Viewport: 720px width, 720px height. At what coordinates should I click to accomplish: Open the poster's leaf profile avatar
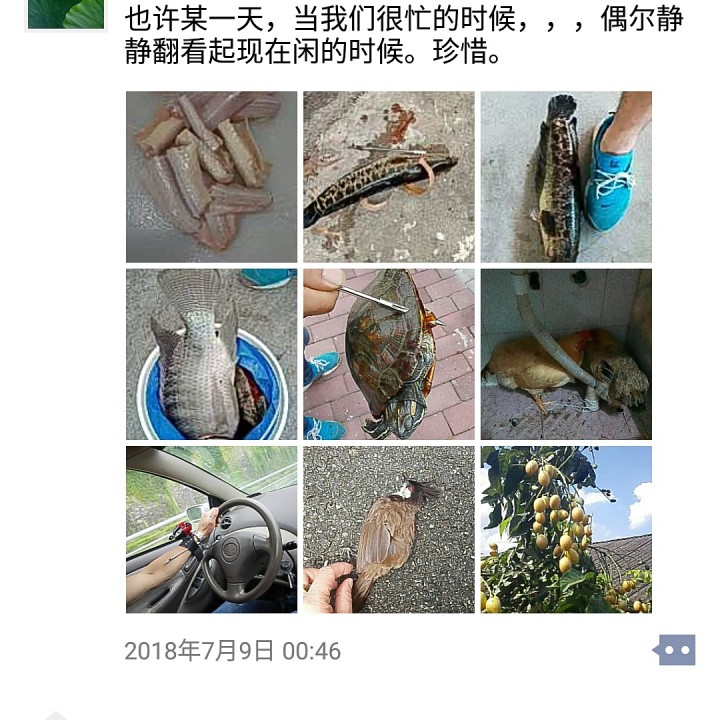(66, 15)
